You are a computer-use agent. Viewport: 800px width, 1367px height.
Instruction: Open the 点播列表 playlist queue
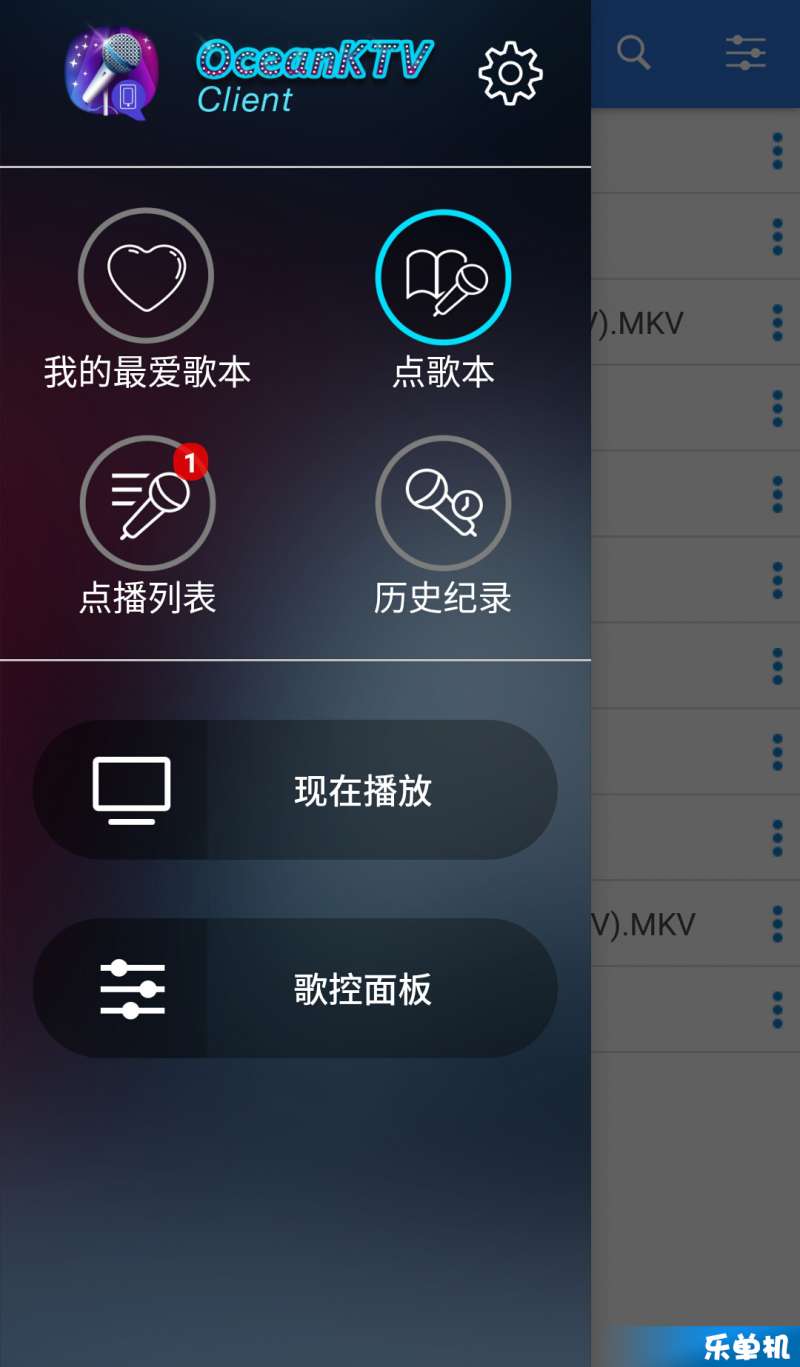coord(147,503)
